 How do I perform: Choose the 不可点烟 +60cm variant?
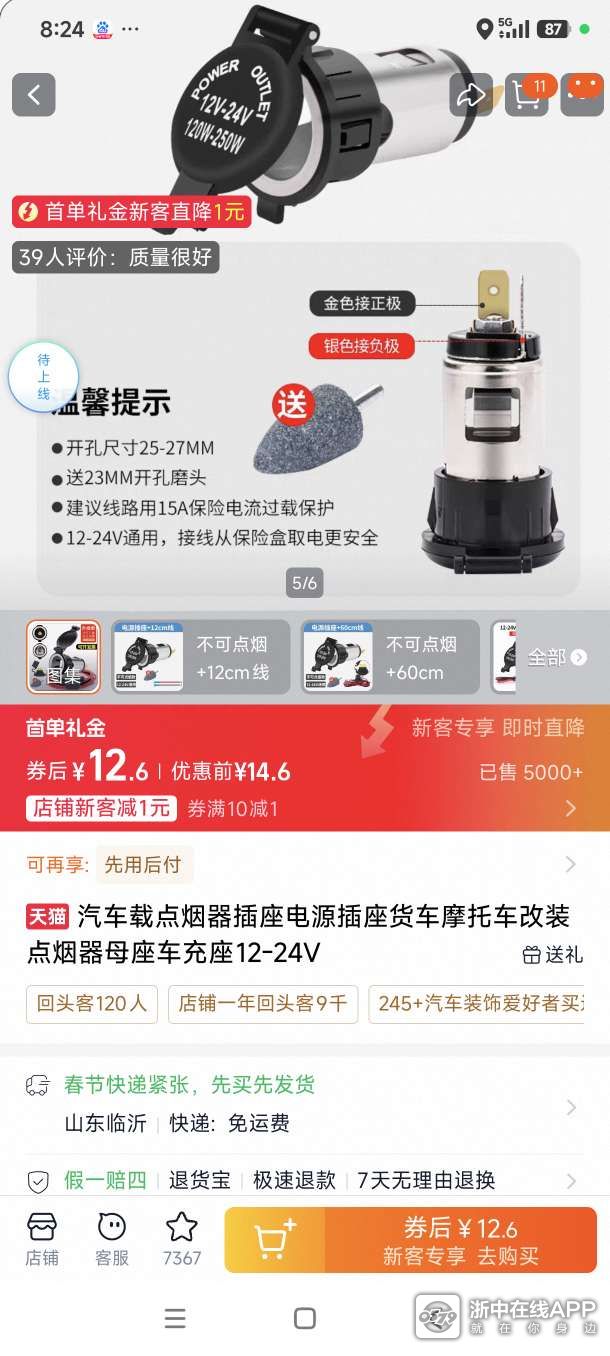(391, 657)
